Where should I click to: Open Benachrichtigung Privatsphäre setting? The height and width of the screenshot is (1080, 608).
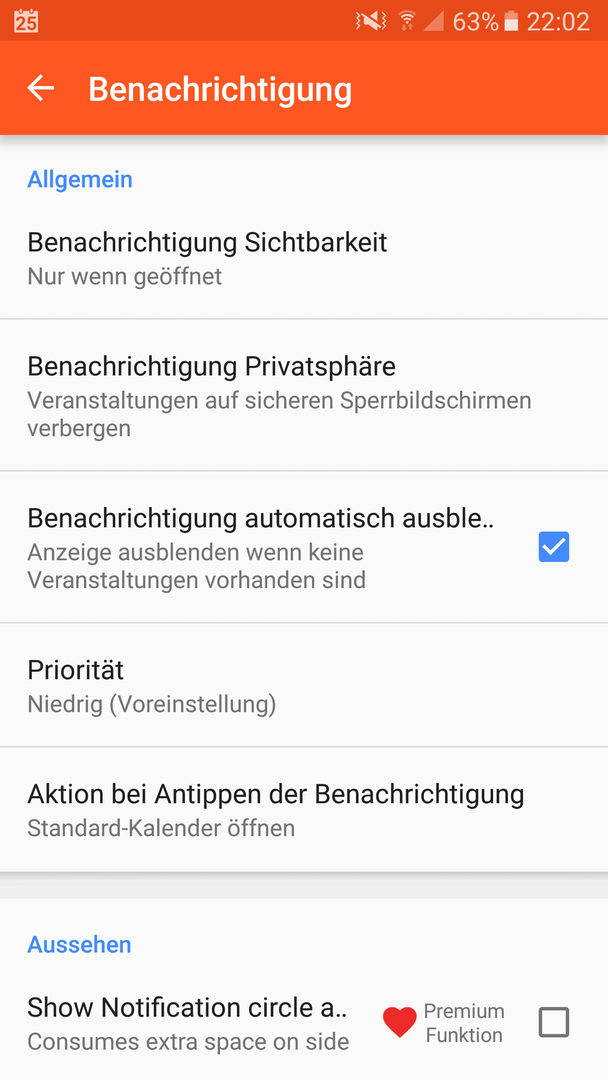pyautogui.click(x=304, y=395)
